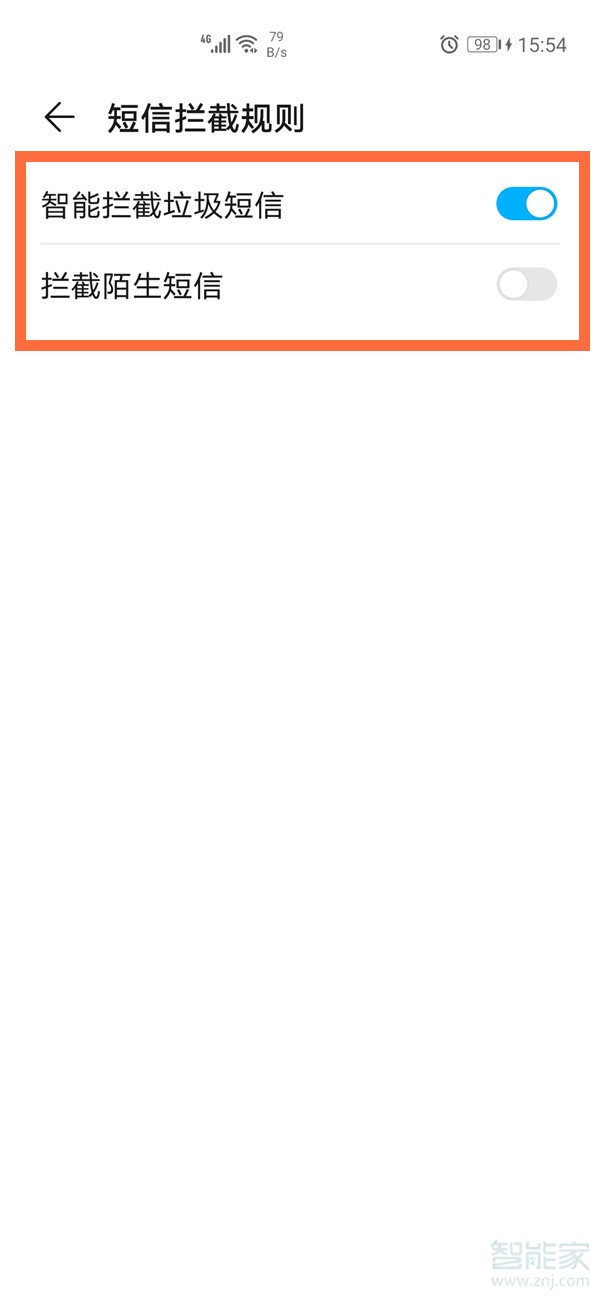Turn off the 智能拦截垃圾短信 switch
The height and width of the screenshot is (1300, 600).
[526, 204]
